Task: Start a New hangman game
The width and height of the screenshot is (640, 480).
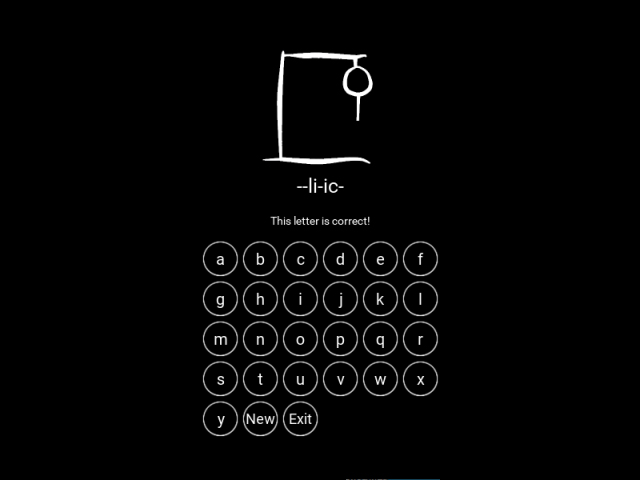Action: click(260, 419)
